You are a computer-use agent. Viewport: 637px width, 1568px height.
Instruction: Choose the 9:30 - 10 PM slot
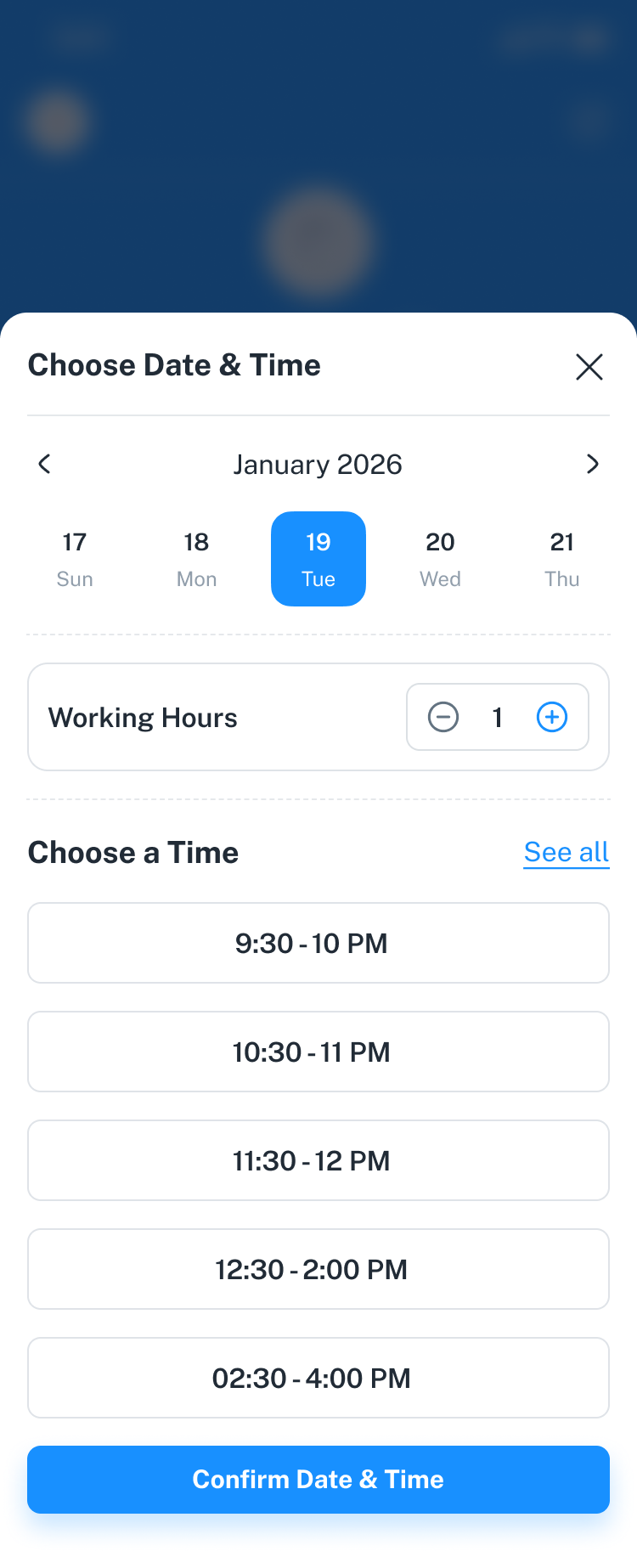point(318,943)
